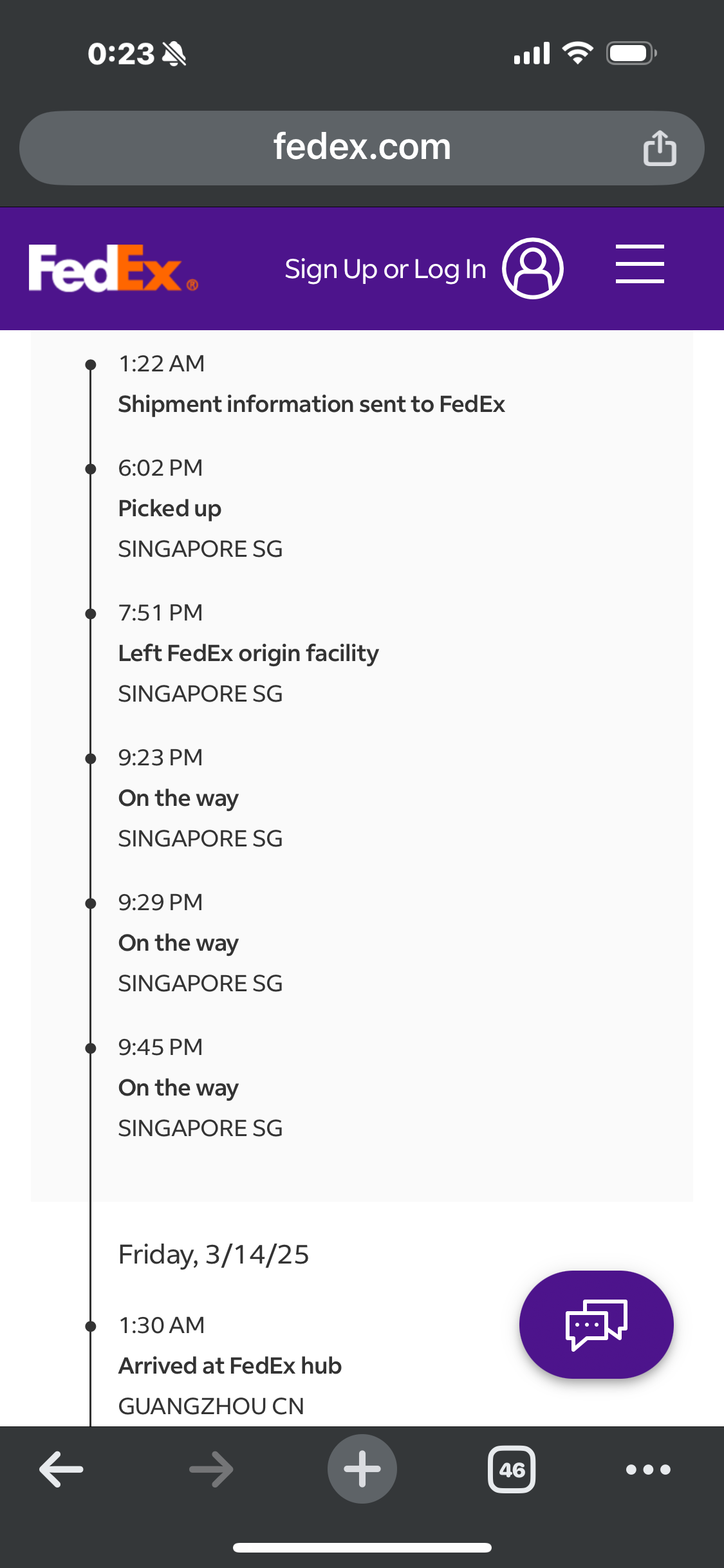This screenshot has width=724, height=1568.
Task: Share this page via share icon
Action: click(660, 148)
